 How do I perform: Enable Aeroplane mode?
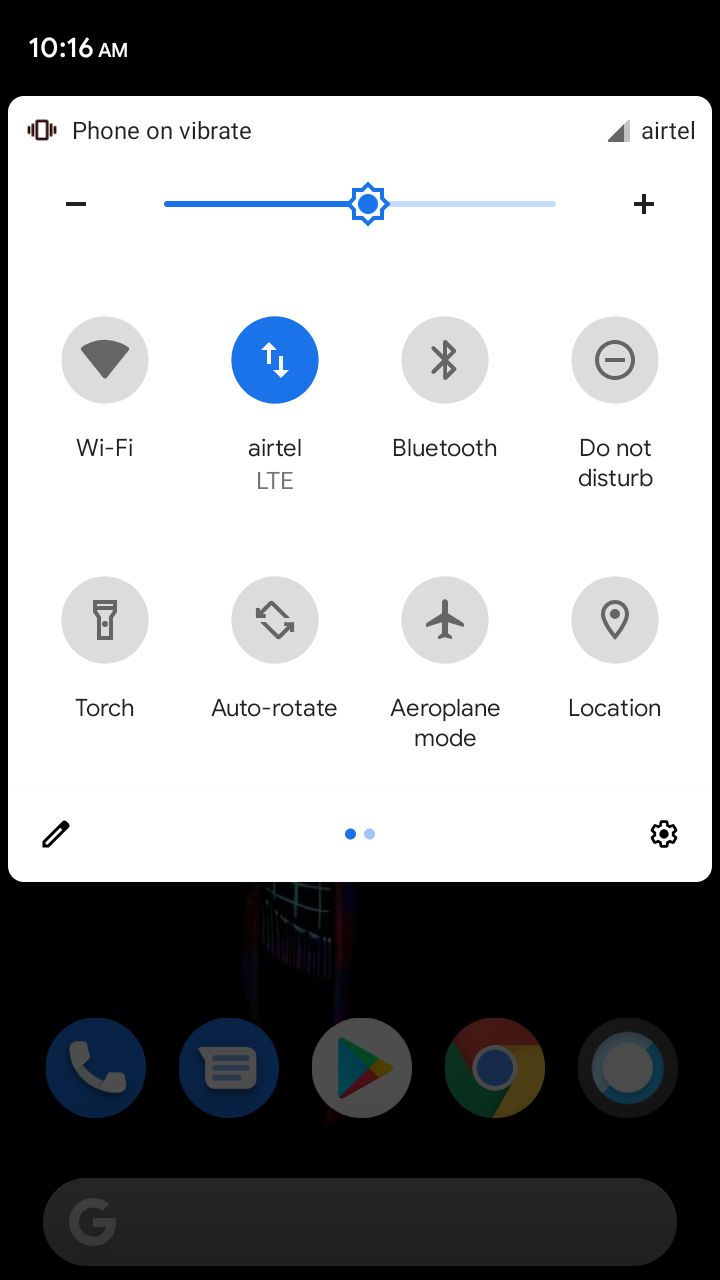(445, 620)
